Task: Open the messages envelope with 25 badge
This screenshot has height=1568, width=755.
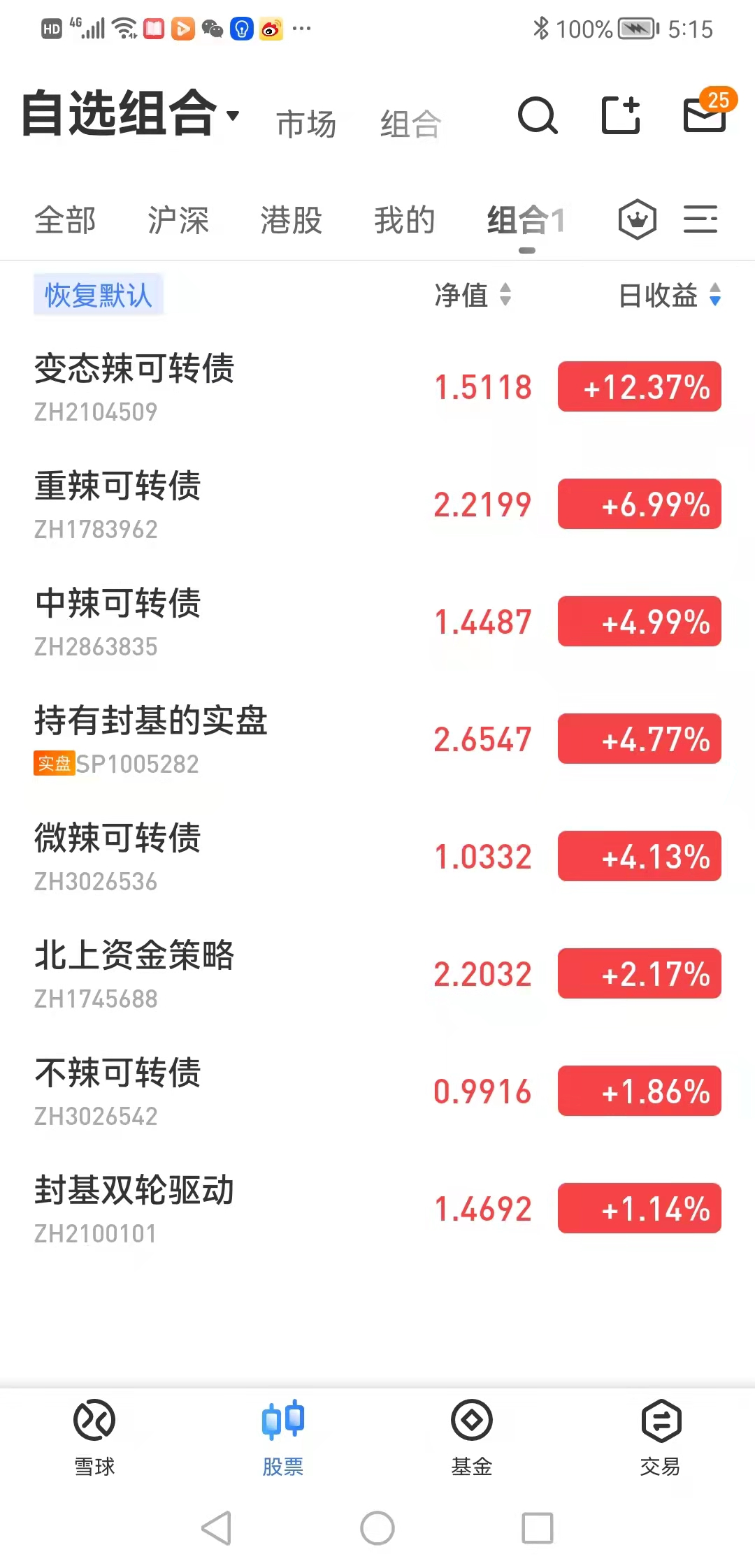Action: 705,115
